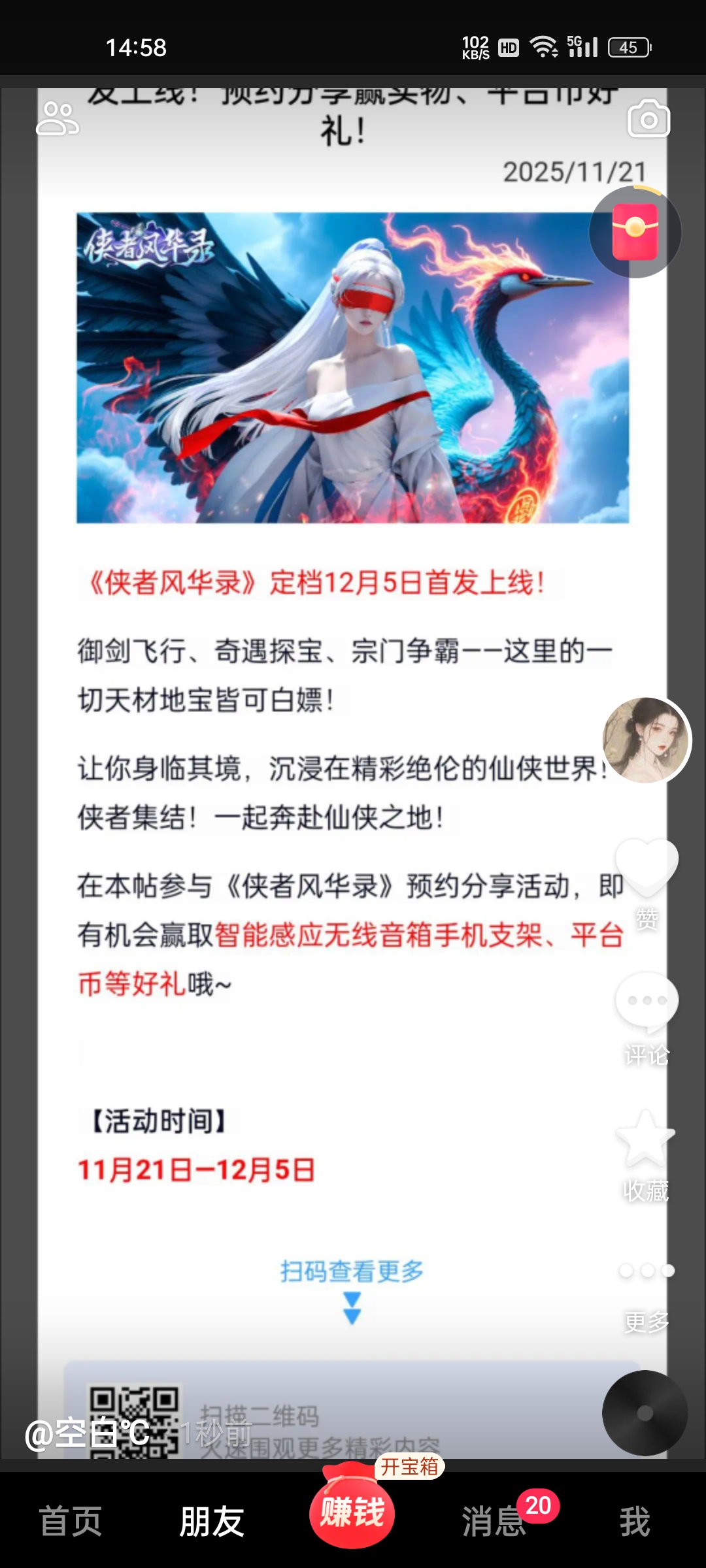Open the spinning music disc
706x1568 pixels.
[645, 1413]
